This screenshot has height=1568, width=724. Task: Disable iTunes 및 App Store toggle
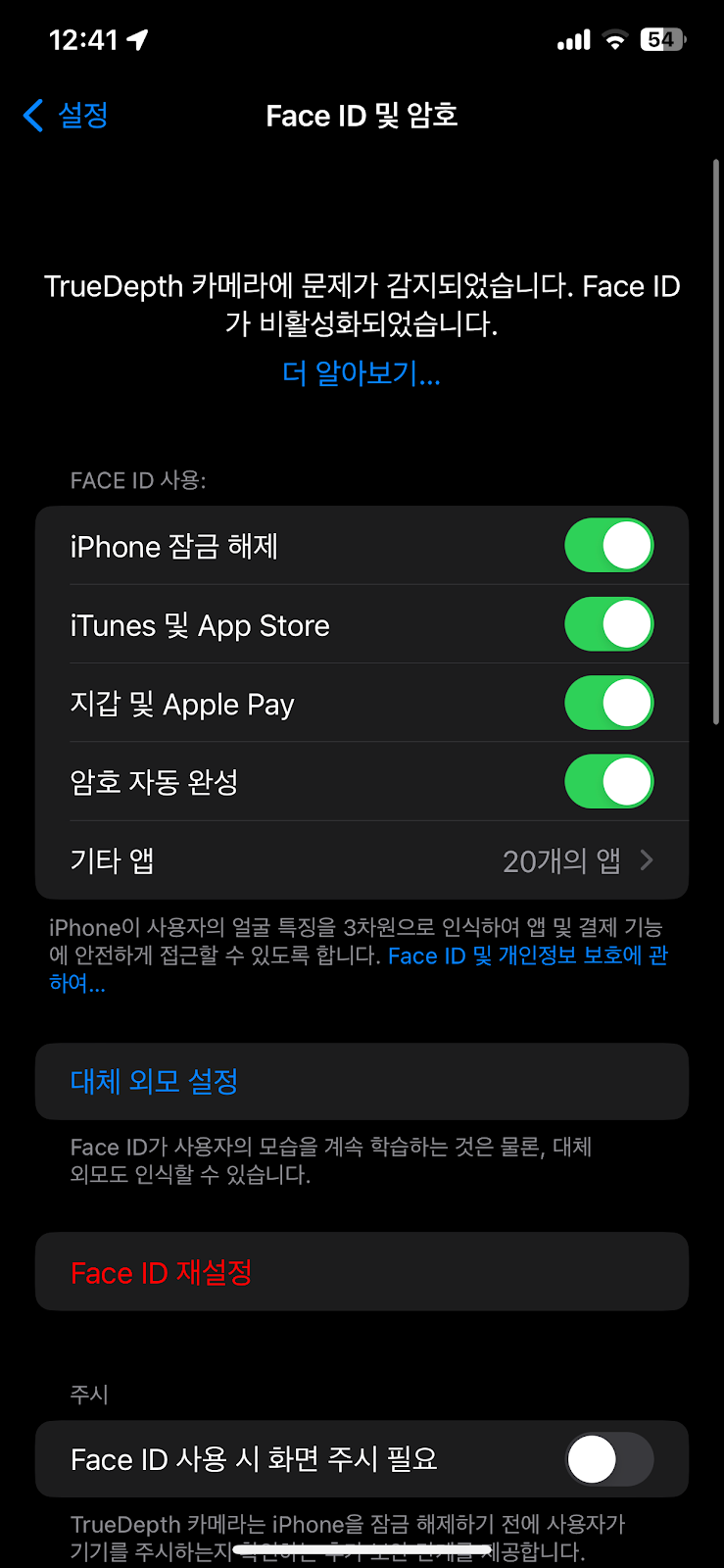coord(608,624)
